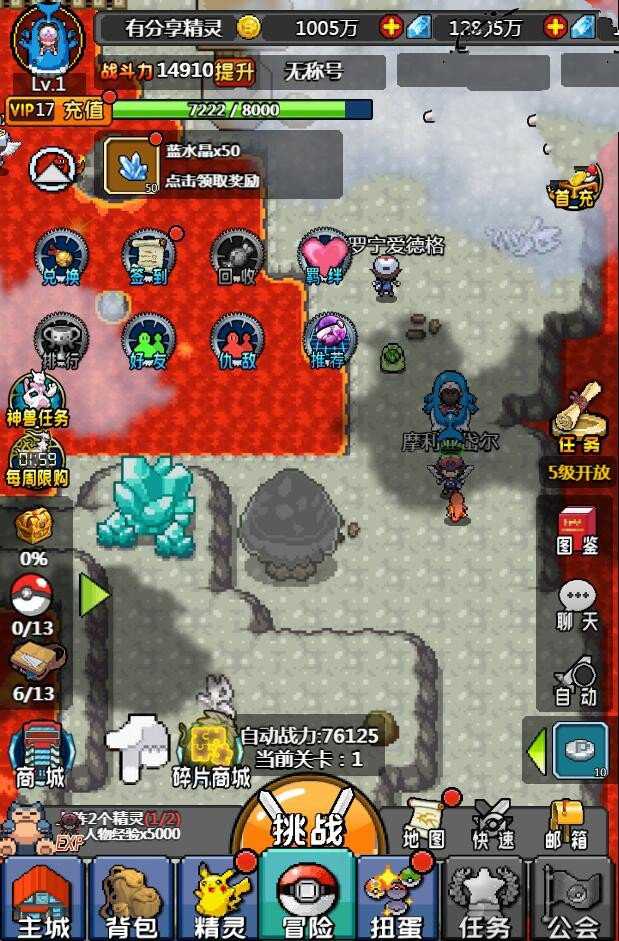
Task: Open the 兑换 exchange icon
Action: [61, 256]
